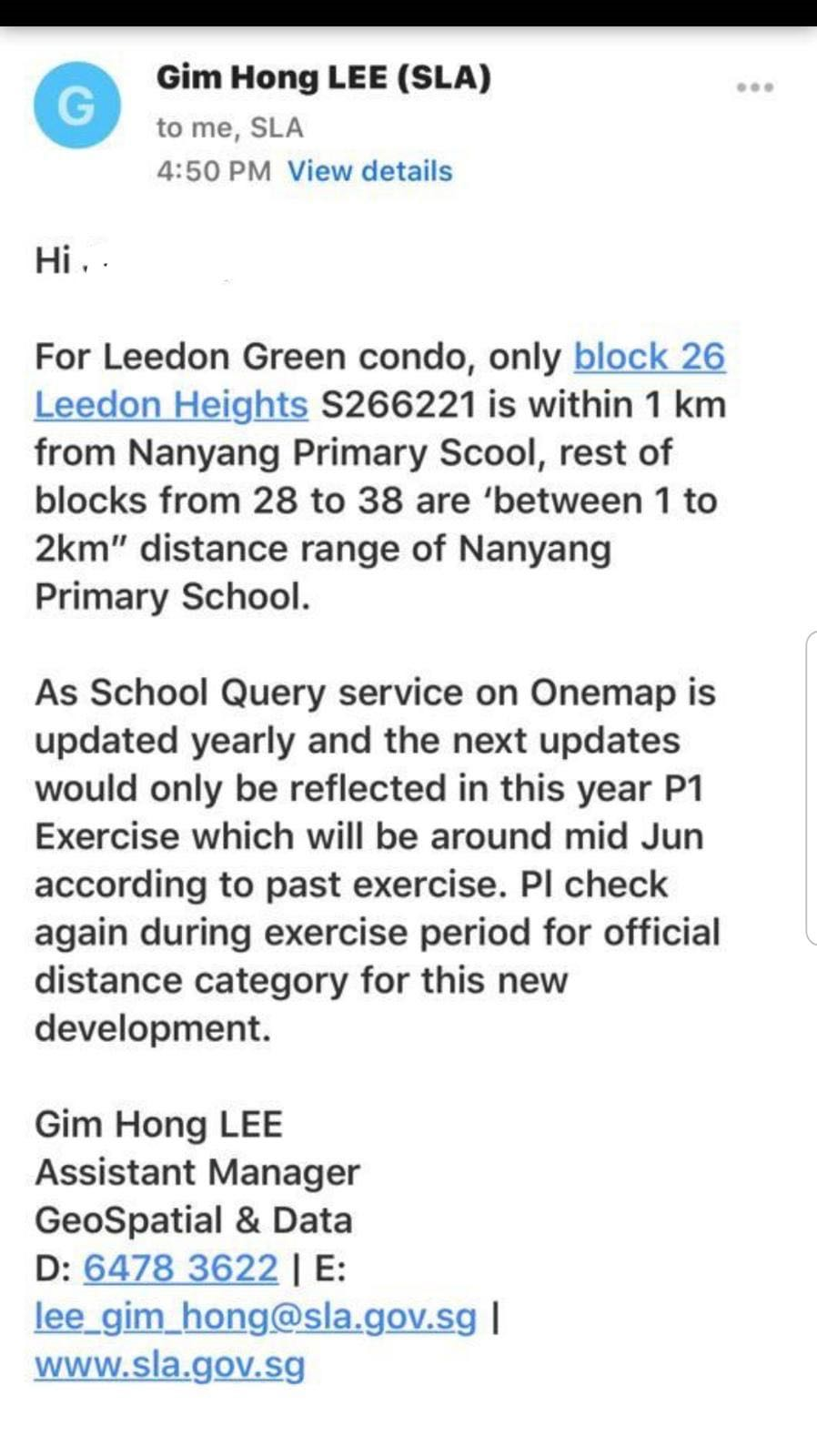The height and width of the screenshot is (1456, 817).
Task: Open sender avatar G
Action: click(76, 106)
